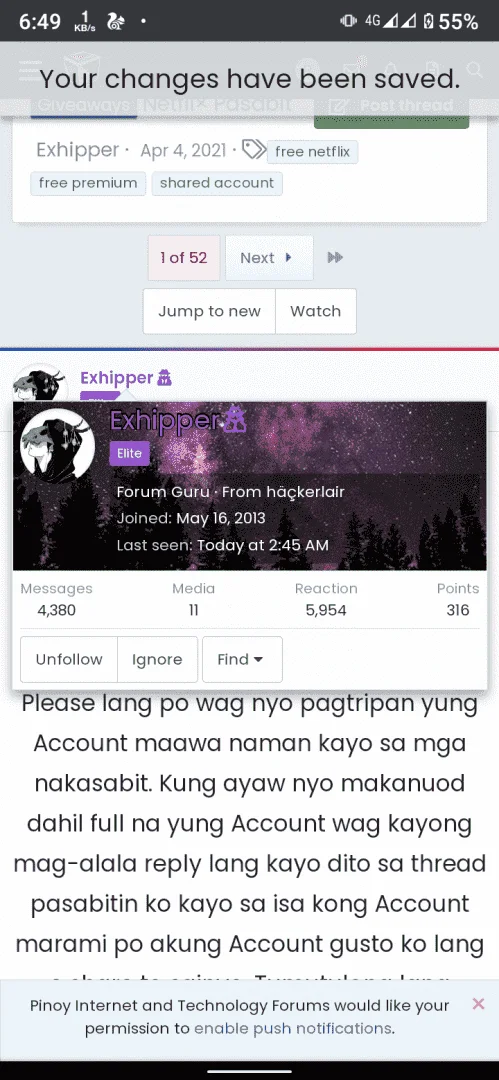Tap the free netflix tag
This screenshot has height=1080, width=499.
[312, 152]
